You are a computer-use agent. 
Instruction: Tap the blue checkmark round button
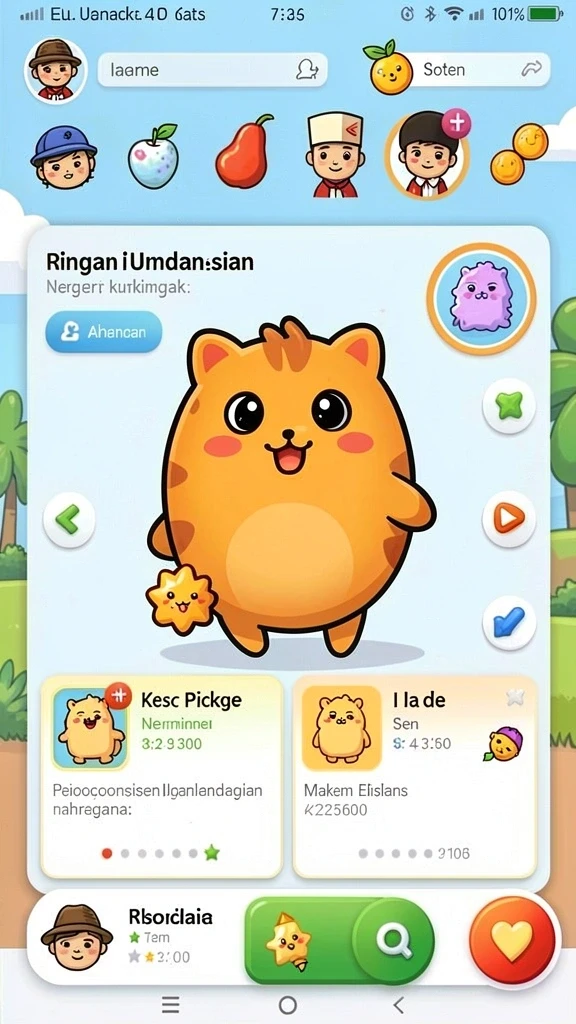(509, 622)
